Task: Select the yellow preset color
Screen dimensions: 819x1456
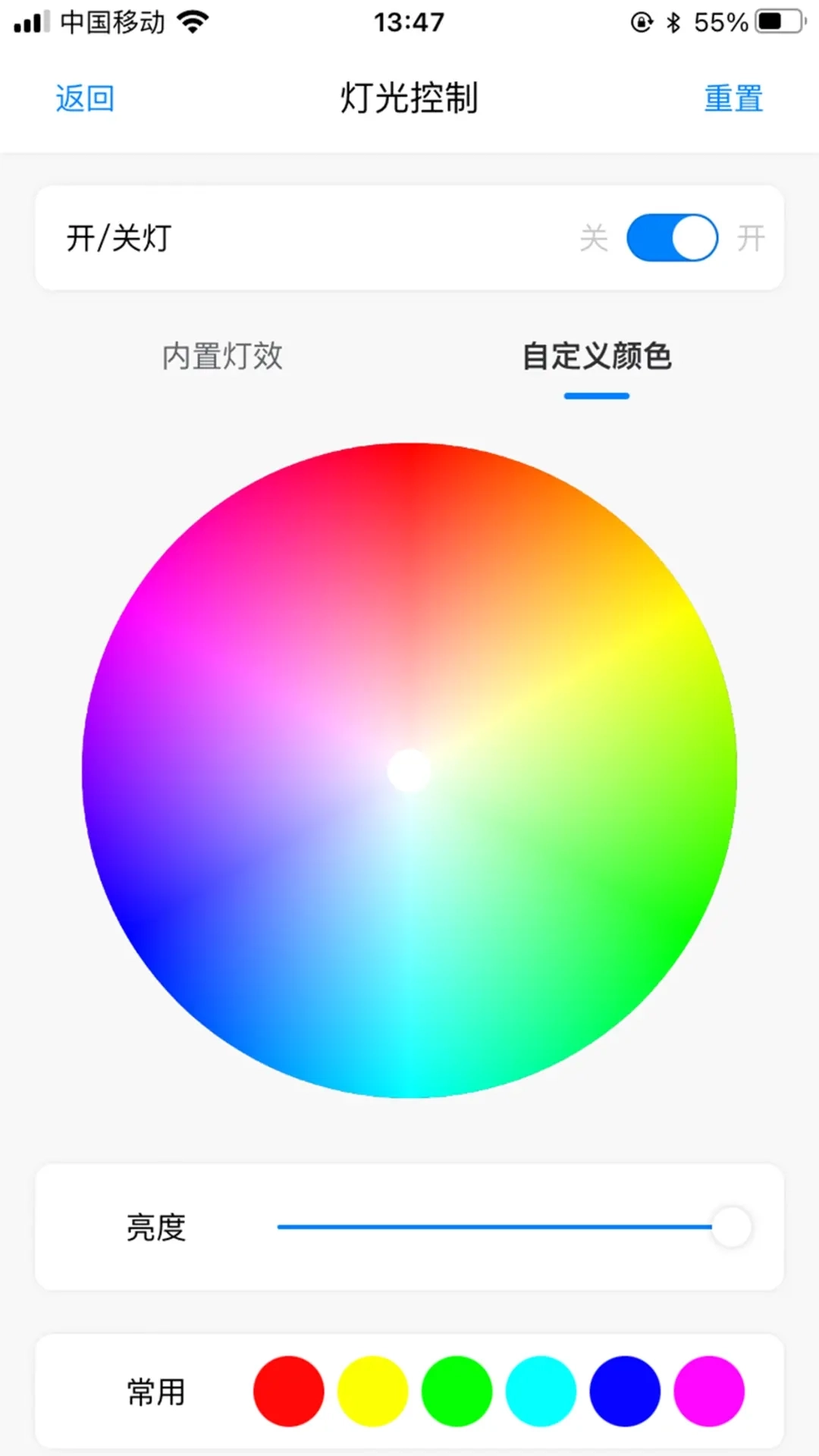Action: click(373, 1392)
